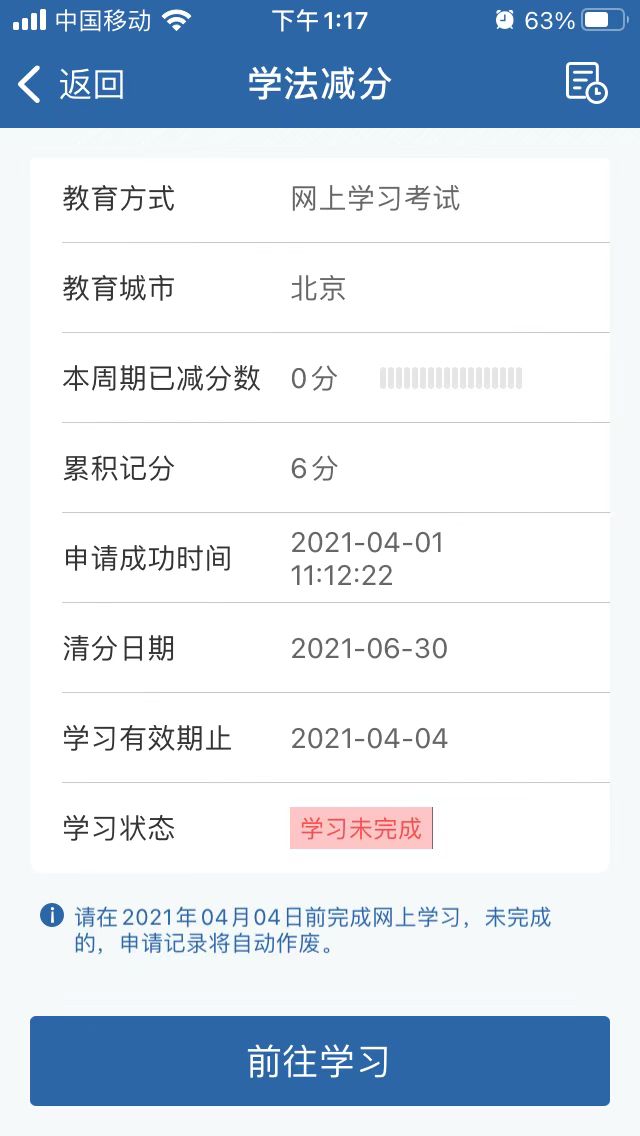The width and height of the screenshot is (640, 1136).
Task: Go back using the 返回 button
Action: (x=70, y=84)
